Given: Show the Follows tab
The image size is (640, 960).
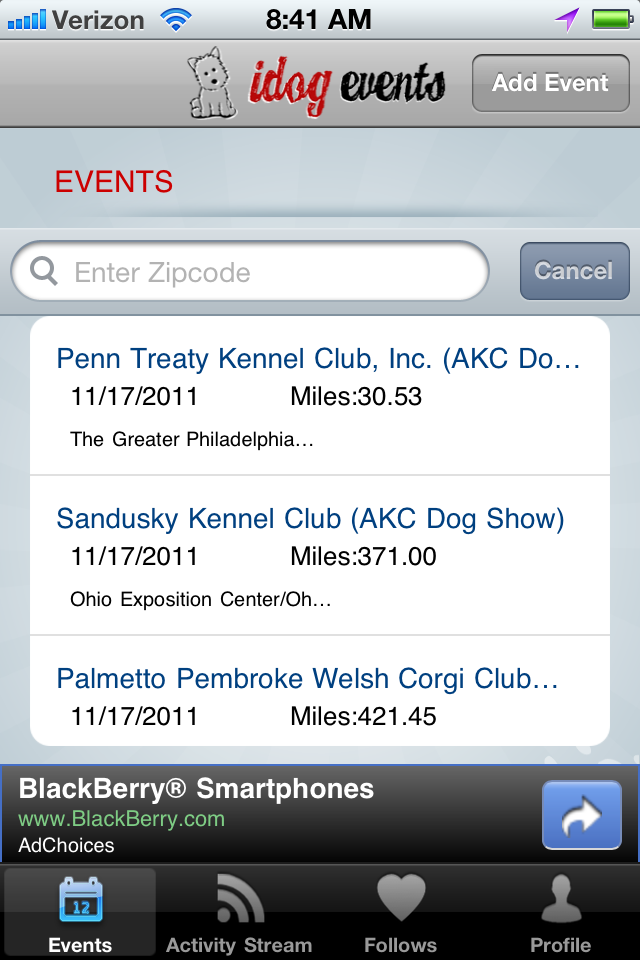Looking at the screenshot, I should pyautogui.click(x=400, y=913).
